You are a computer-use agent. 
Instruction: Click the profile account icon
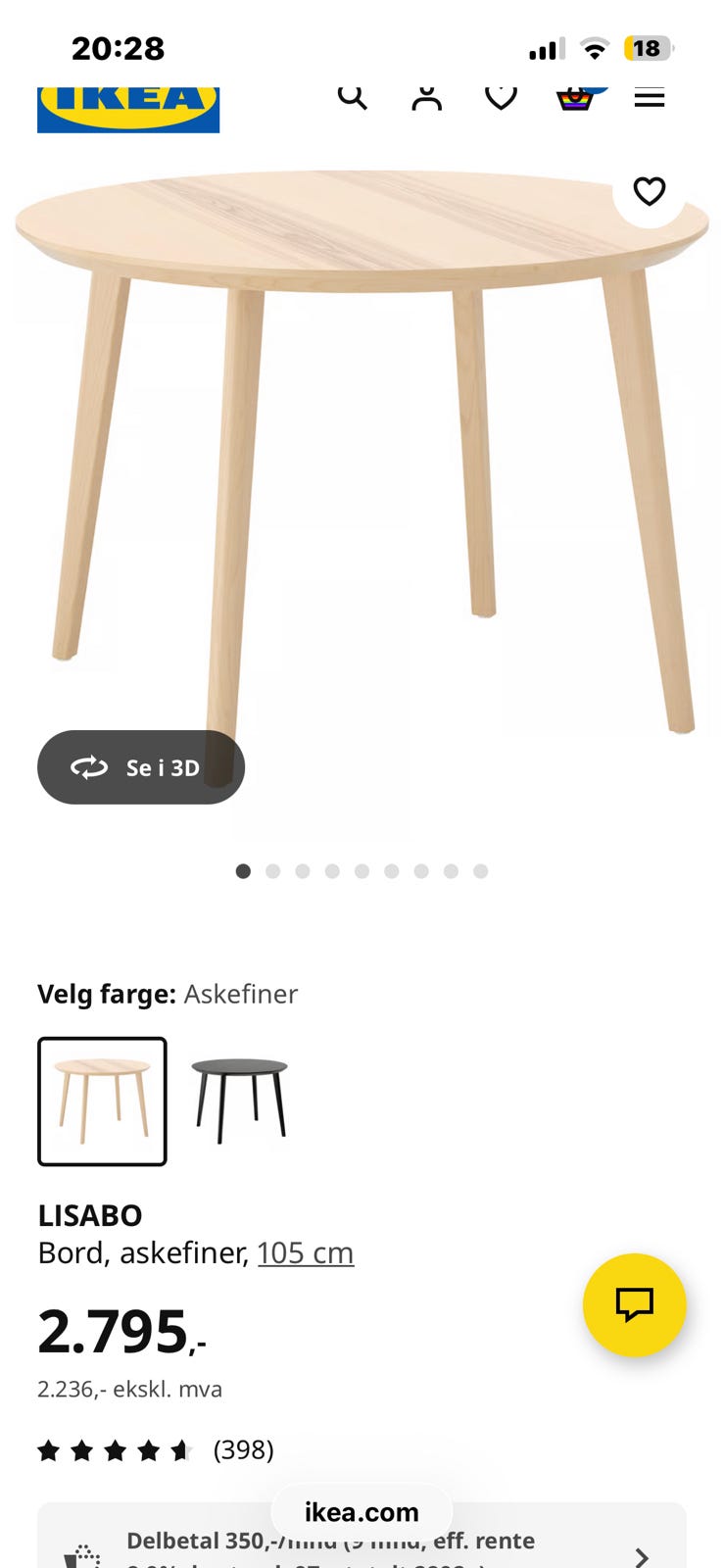[426, 97]
